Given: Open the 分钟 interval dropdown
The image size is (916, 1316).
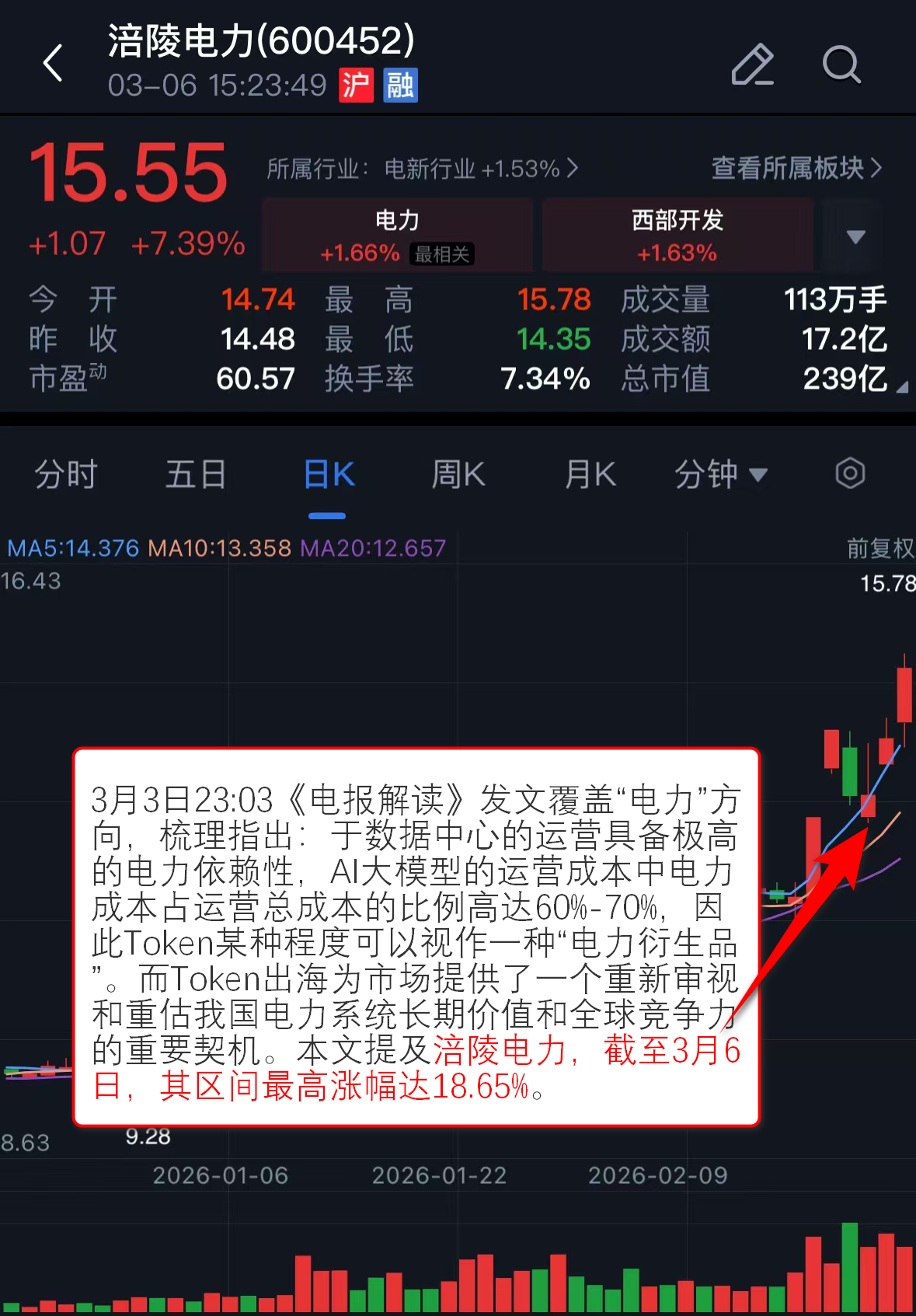Looking at the screenshot, I should 720,474.
